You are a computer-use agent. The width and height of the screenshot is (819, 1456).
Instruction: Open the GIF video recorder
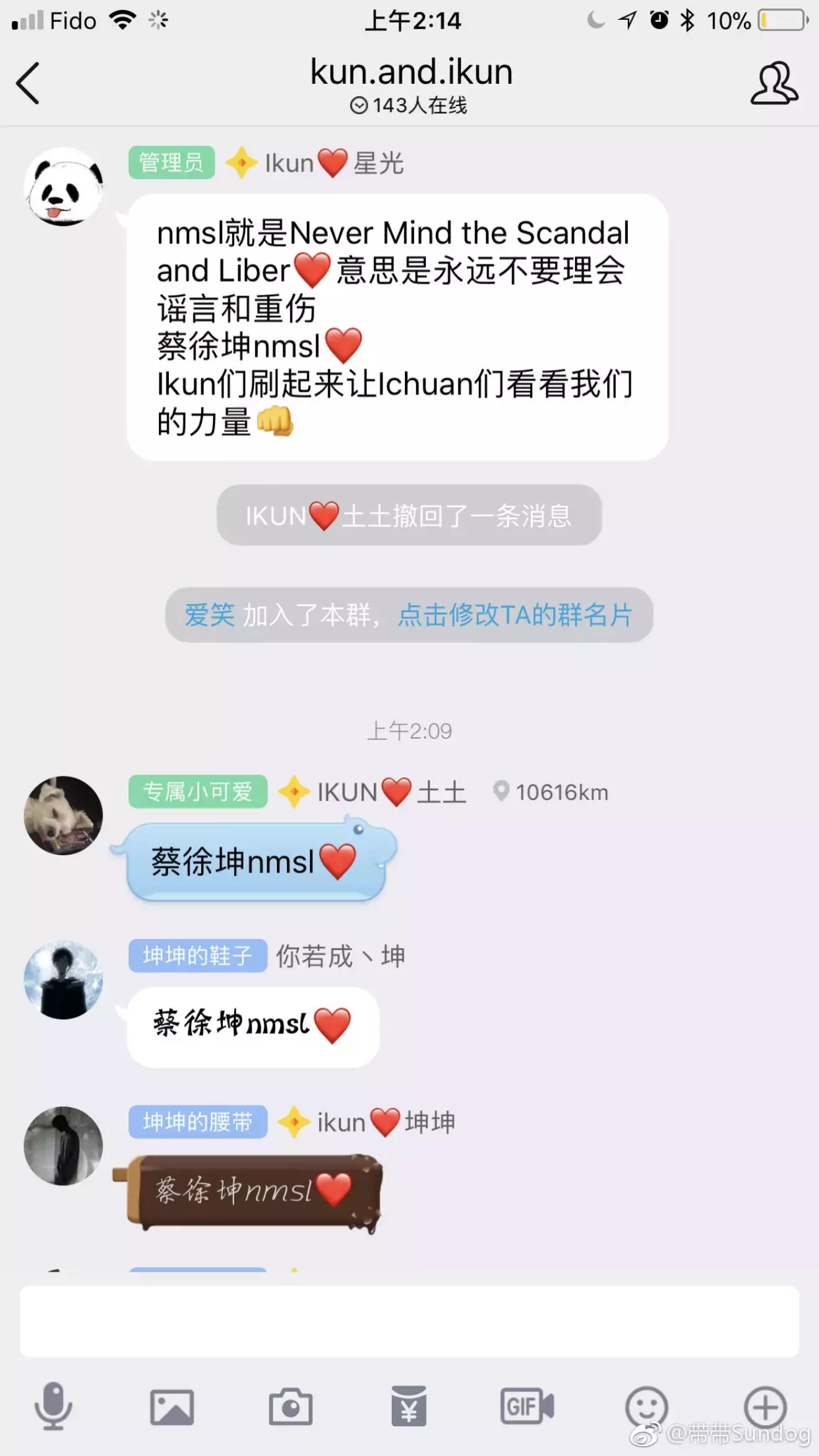coord(527,1406)
